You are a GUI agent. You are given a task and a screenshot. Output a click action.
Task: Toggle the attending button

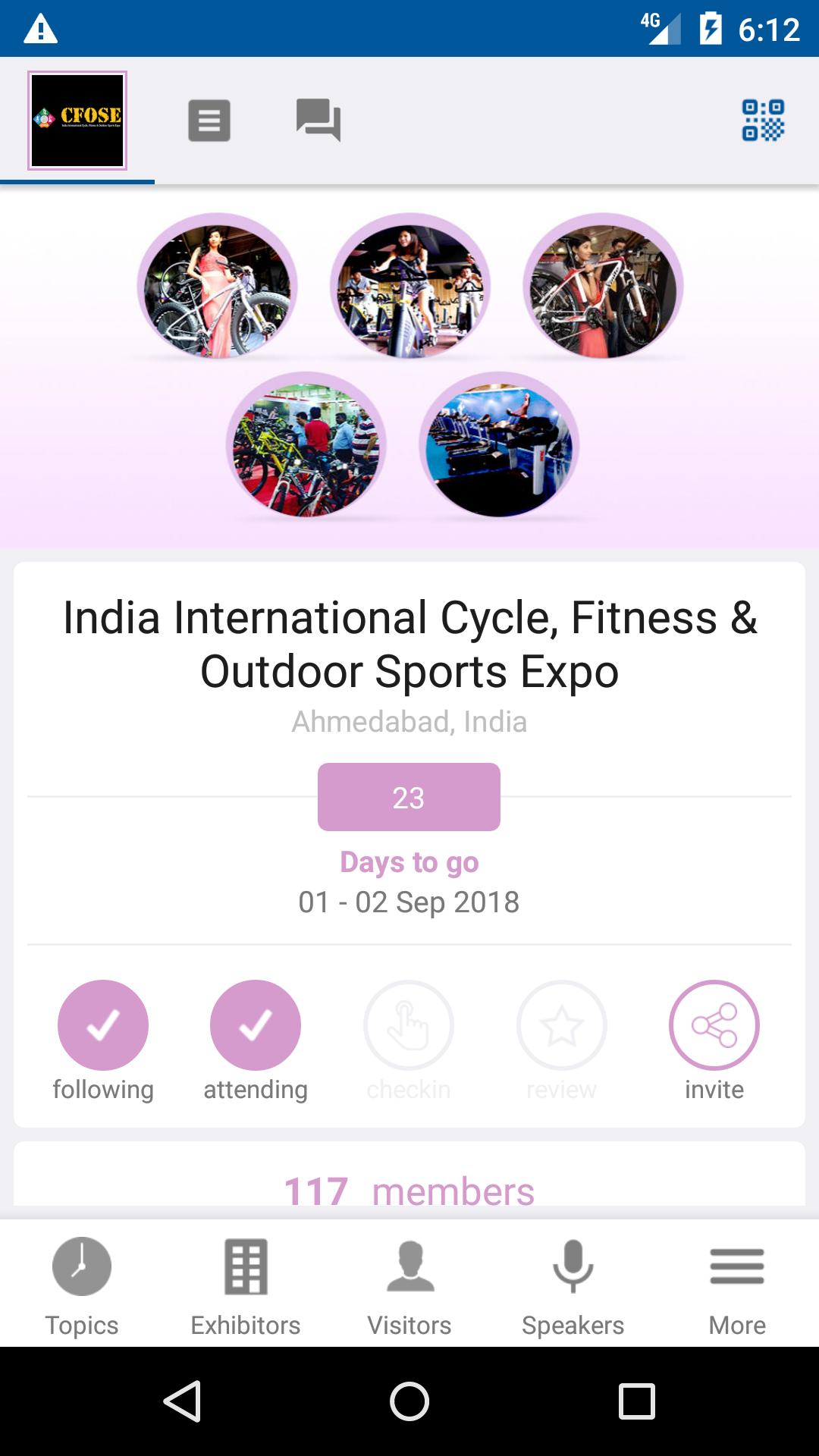pos(256,1025)
